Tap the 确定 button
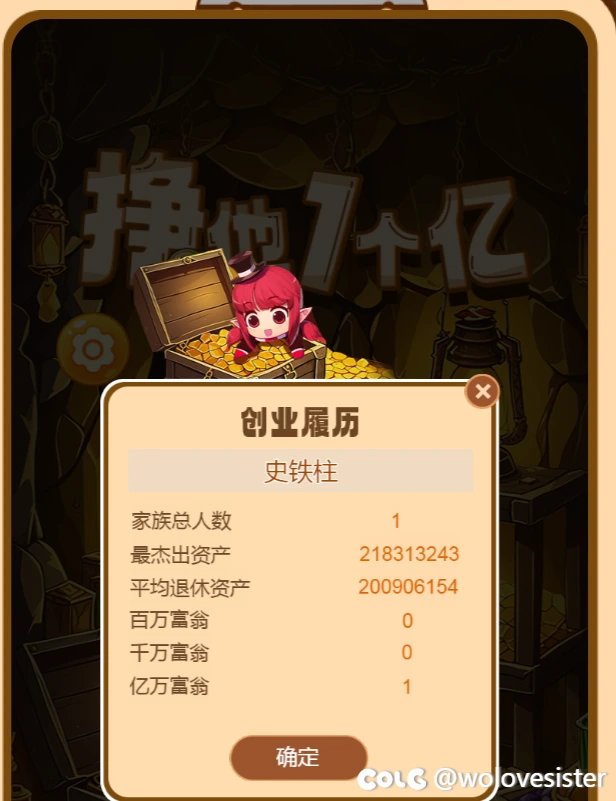The image size is (616, 801). click(298, 757)
